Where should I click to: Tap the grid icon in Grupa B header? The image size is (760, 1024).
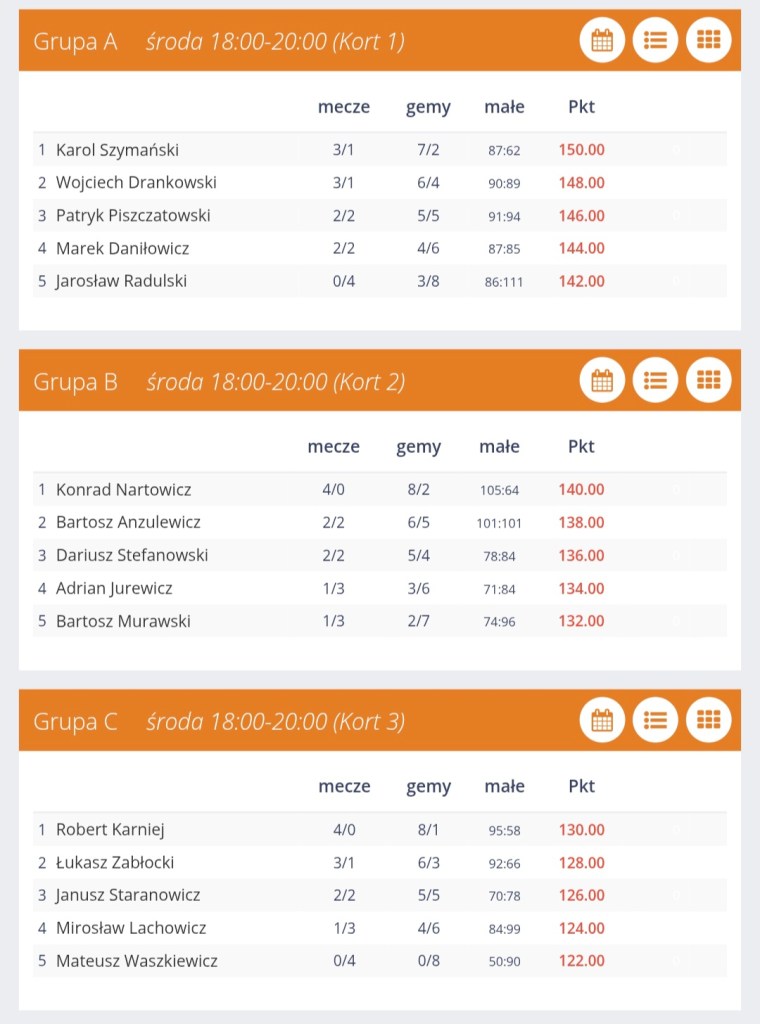tap(708, 380)
